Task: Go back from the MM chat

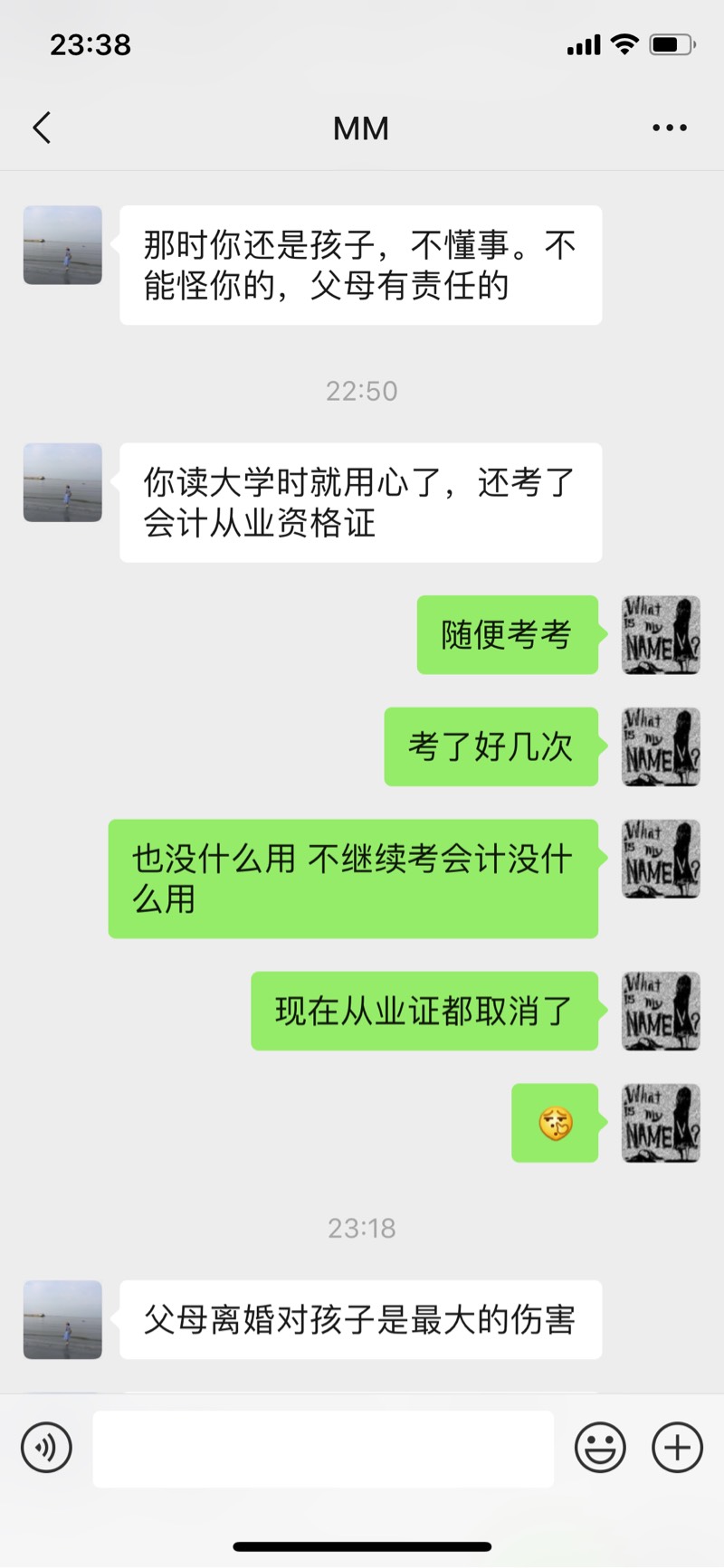Action: (42, 128)
